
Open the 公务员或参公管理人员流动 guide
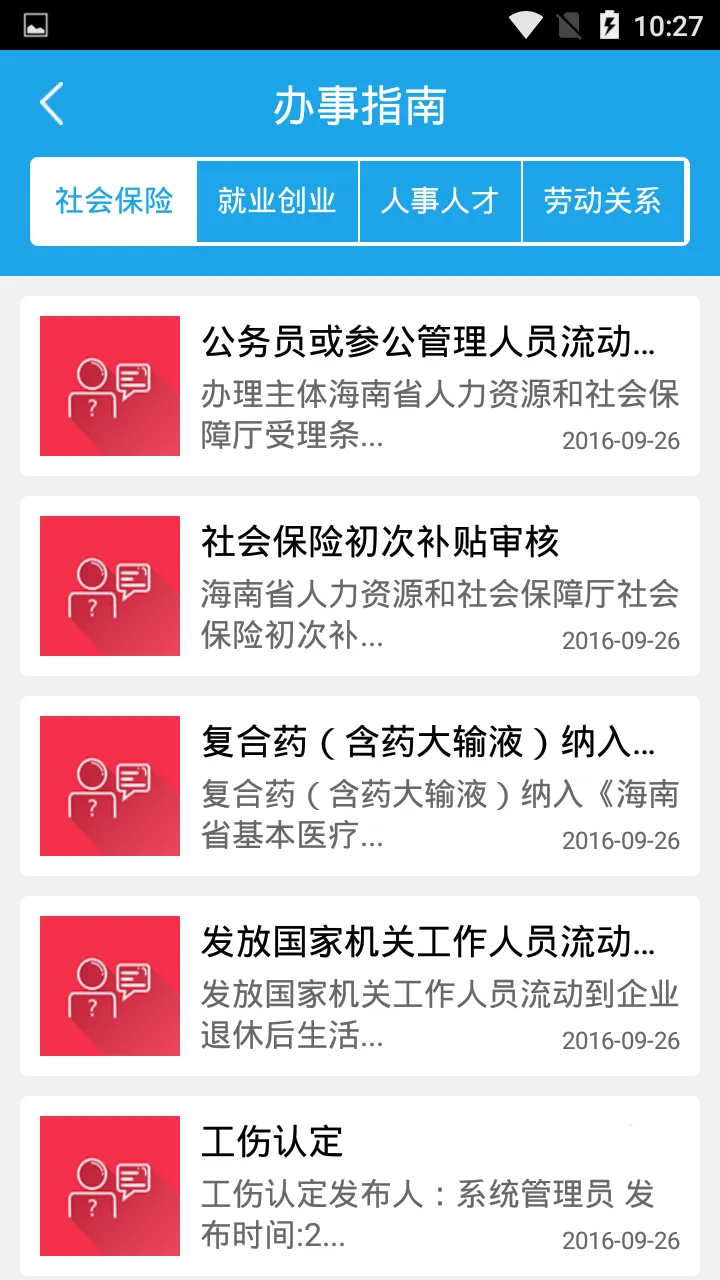pyautogui.click(x=360, y=386)
